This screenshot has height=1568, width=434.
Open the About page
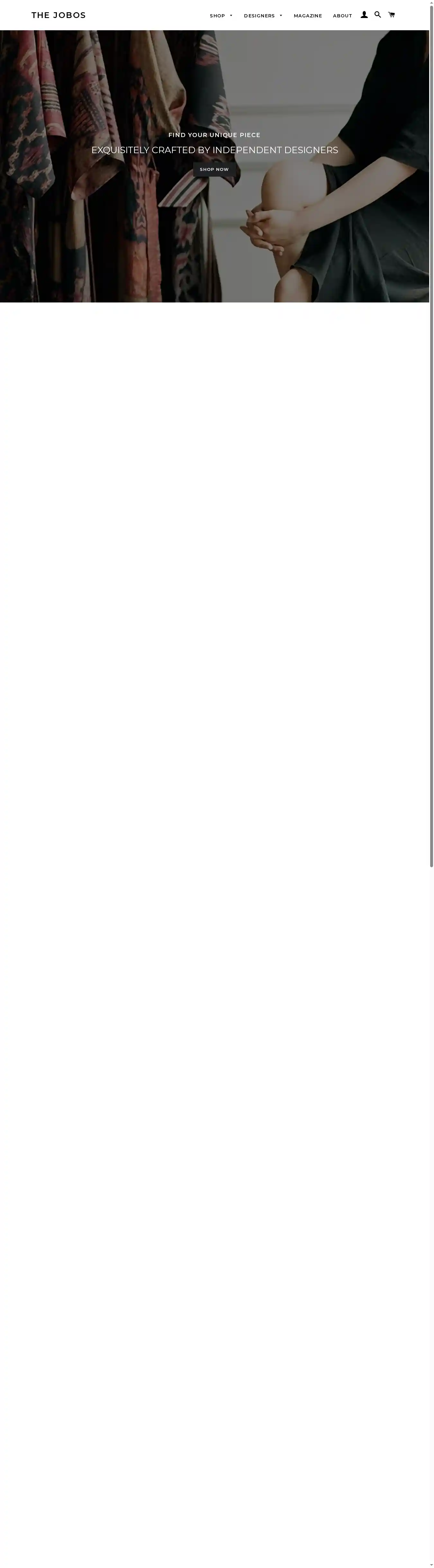(x=342, y=16)
